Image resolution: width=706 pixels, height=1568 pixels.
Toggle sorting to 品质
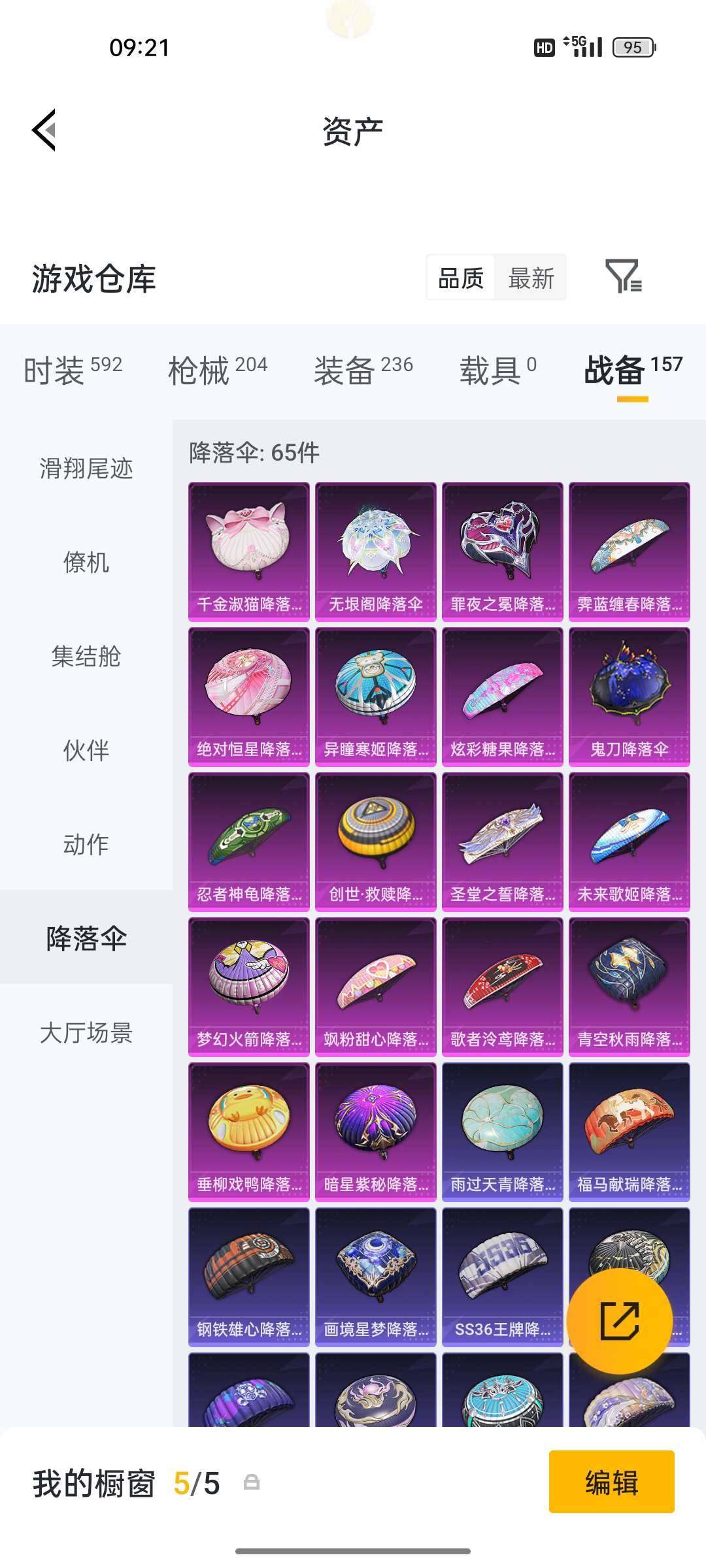(x=460, y=278)
